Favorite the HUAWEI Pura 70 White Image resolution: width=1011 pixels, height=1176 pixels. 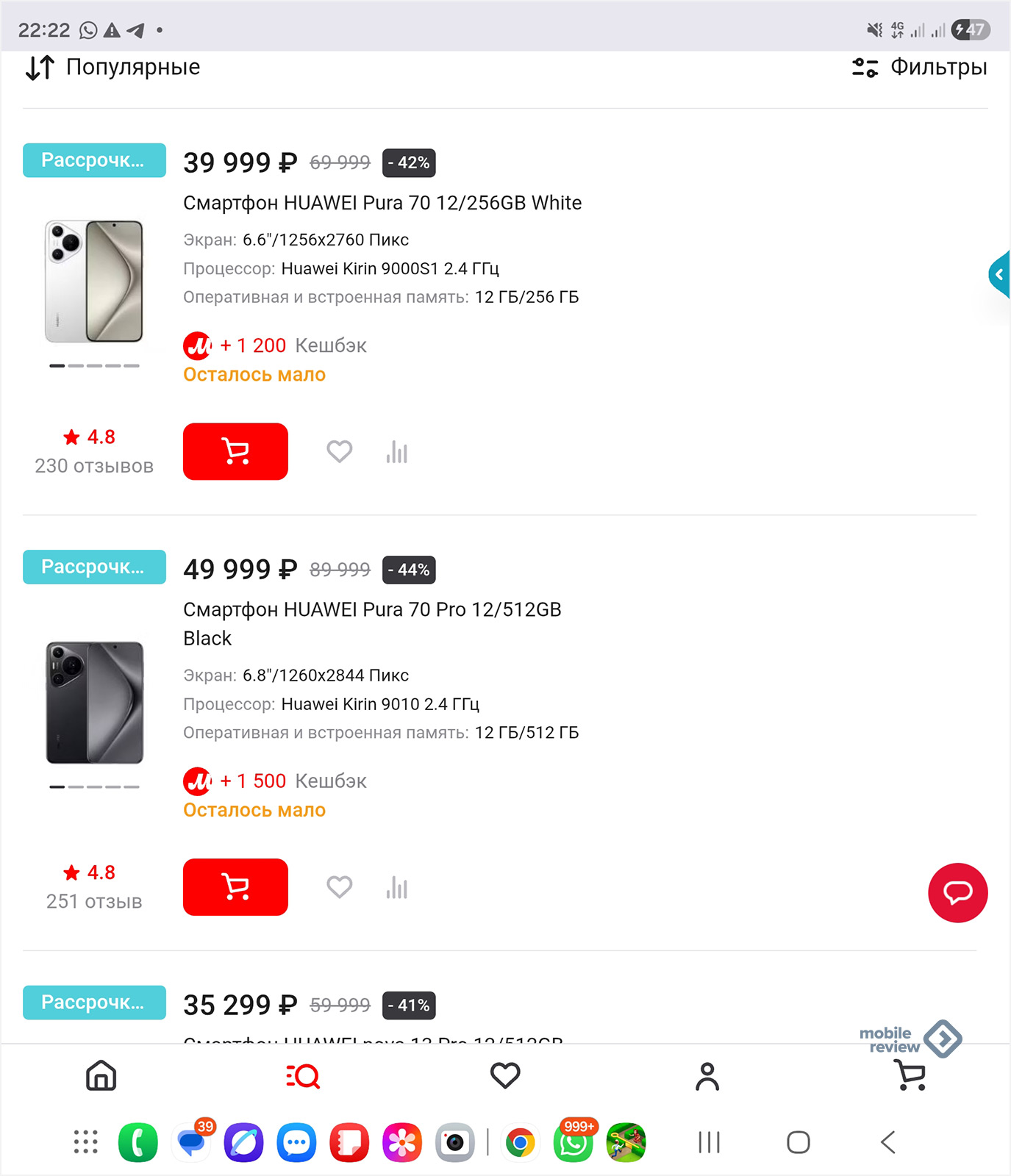coord(339,451)
